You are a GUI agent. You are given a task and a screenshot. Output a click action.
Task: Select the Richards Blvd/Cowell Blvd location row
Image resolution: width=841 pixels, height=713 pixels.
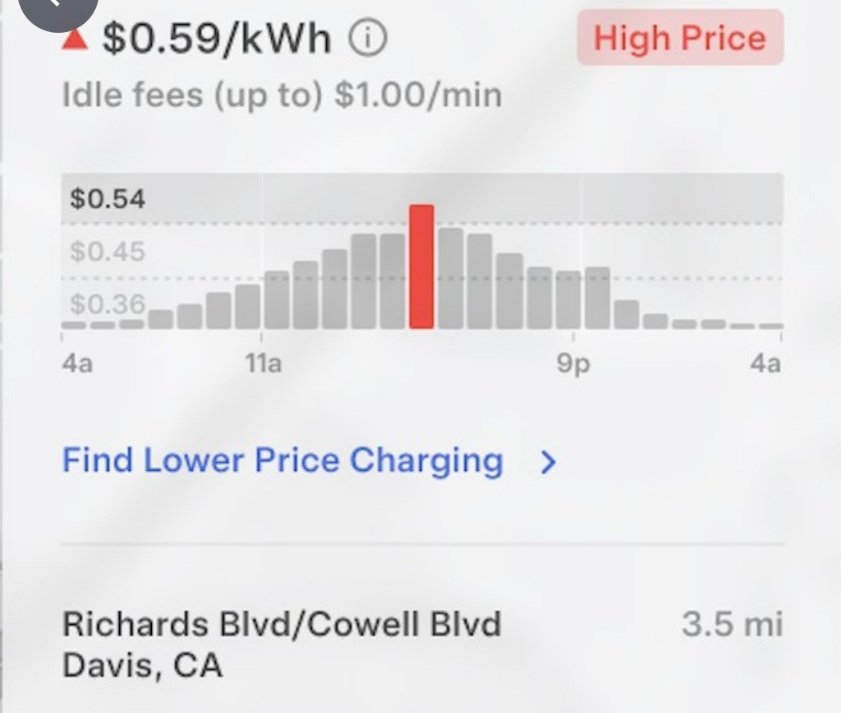420,644
